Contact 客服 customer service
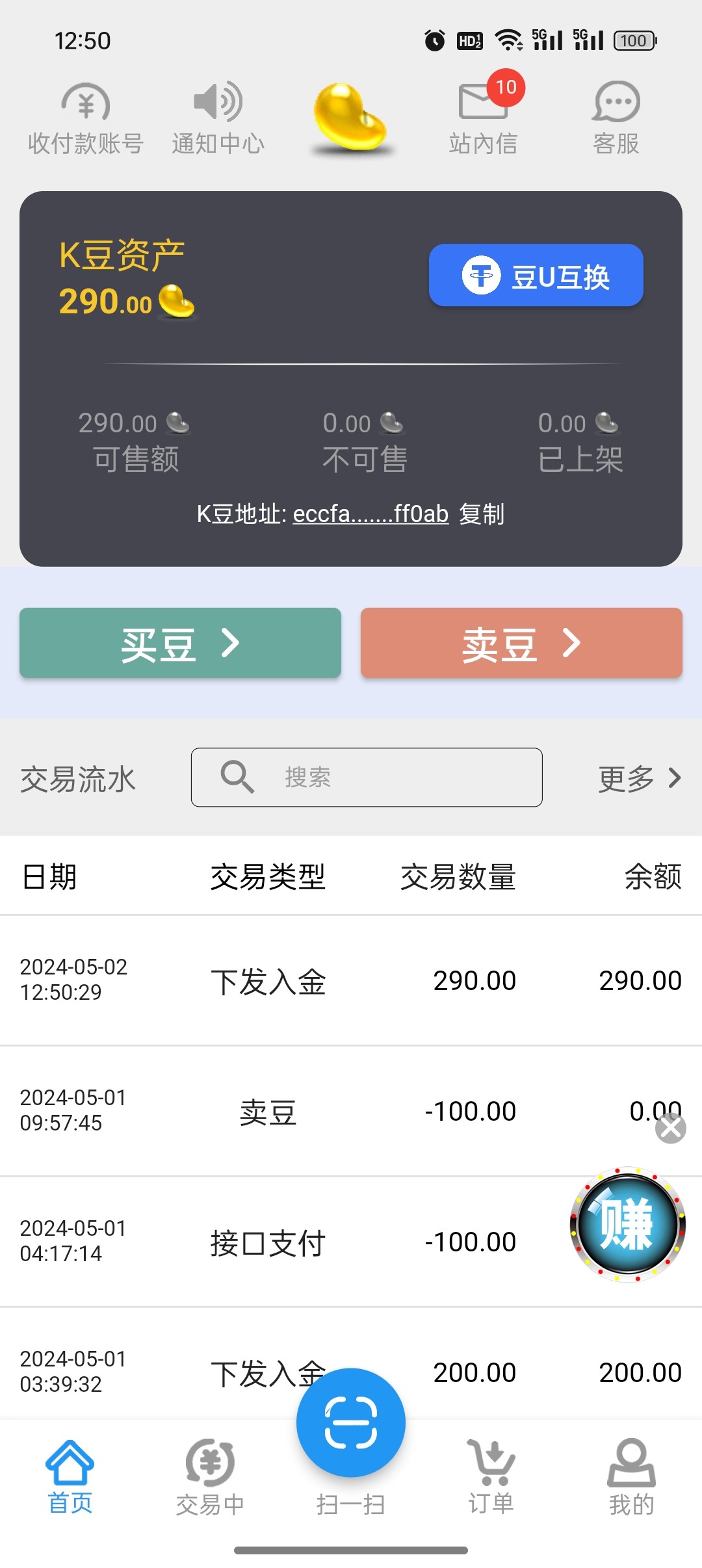The height and width of the screenshot is (1568, 702). (x=616, y=119)
